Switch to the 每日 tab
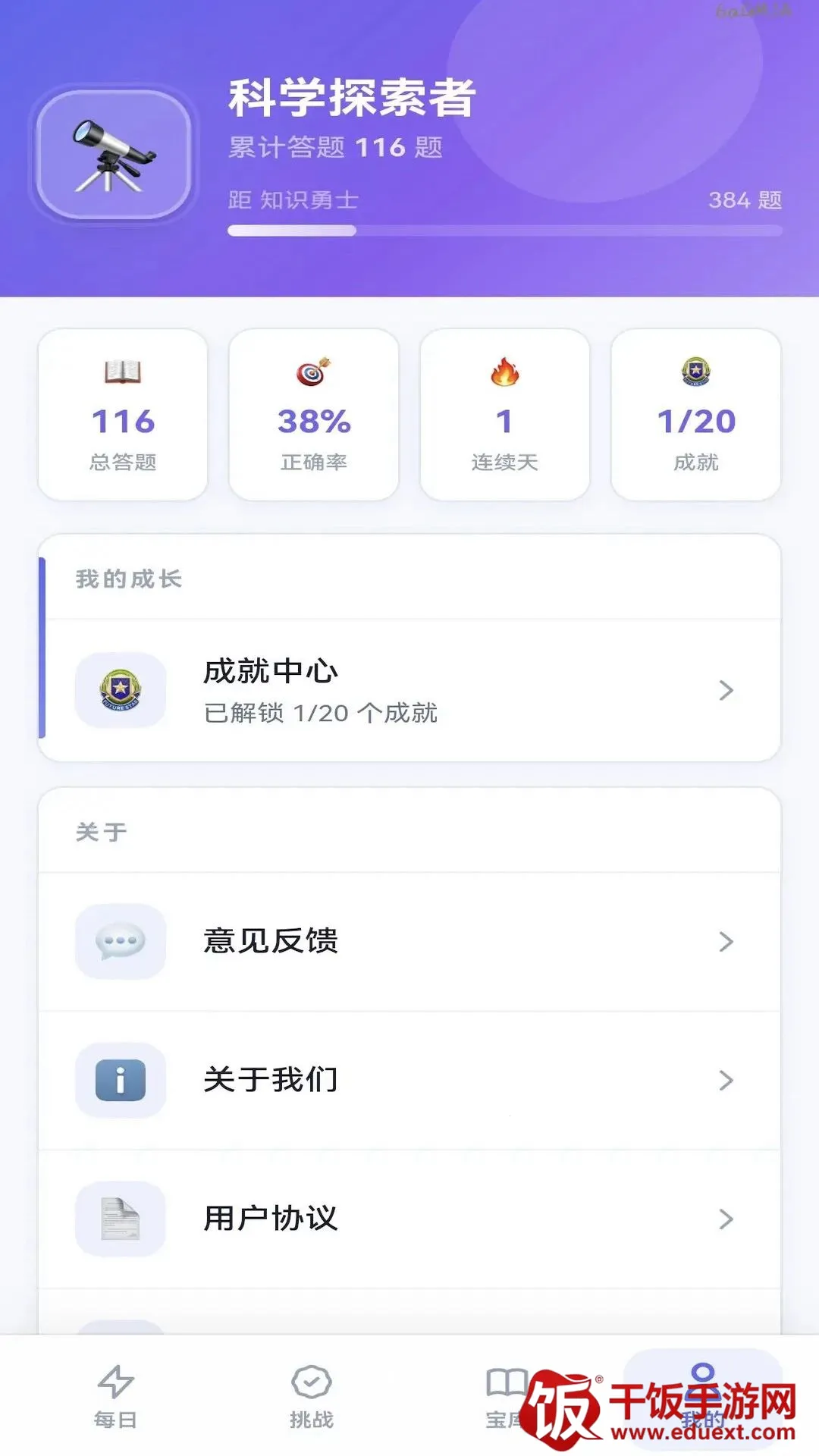 (115, 1397)
